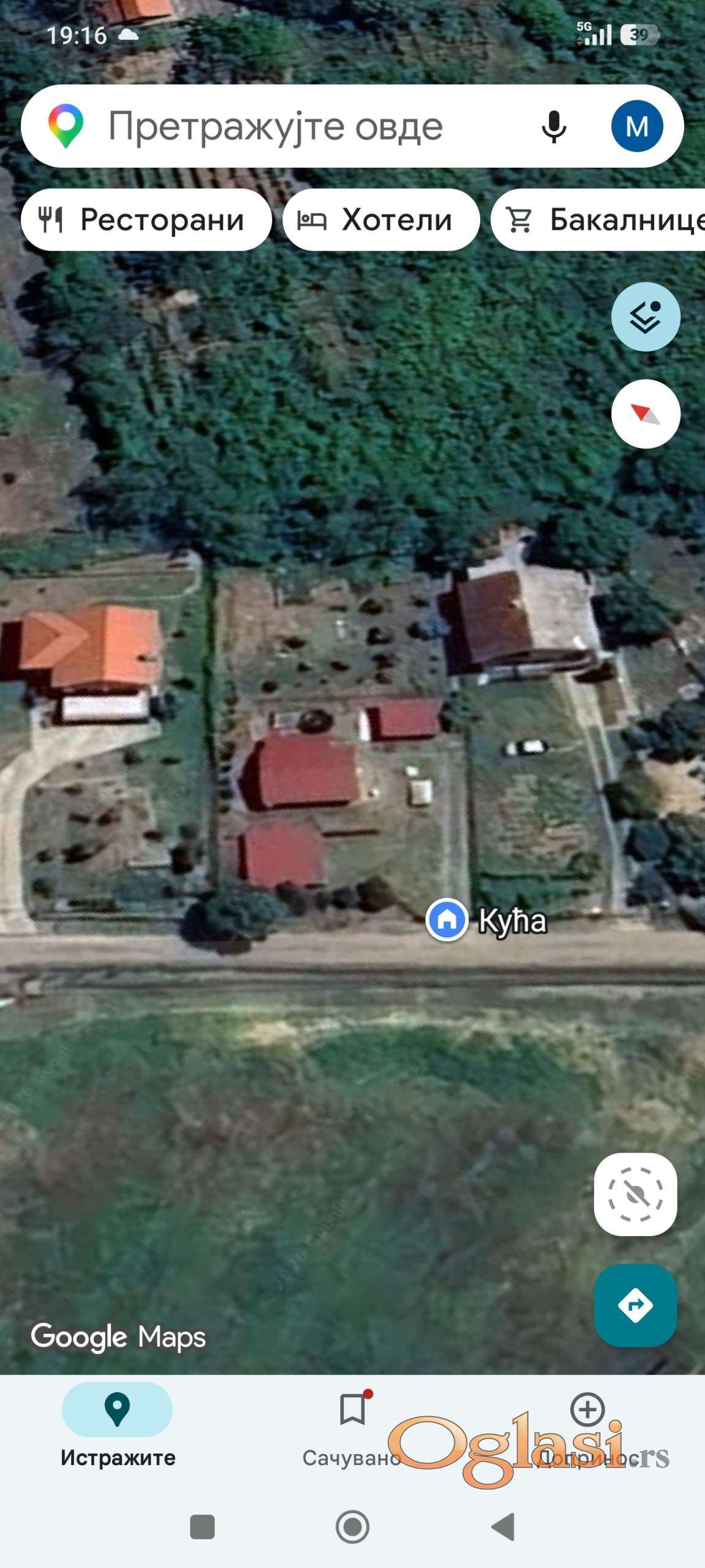Go to the system home screen

point(352,1527)
